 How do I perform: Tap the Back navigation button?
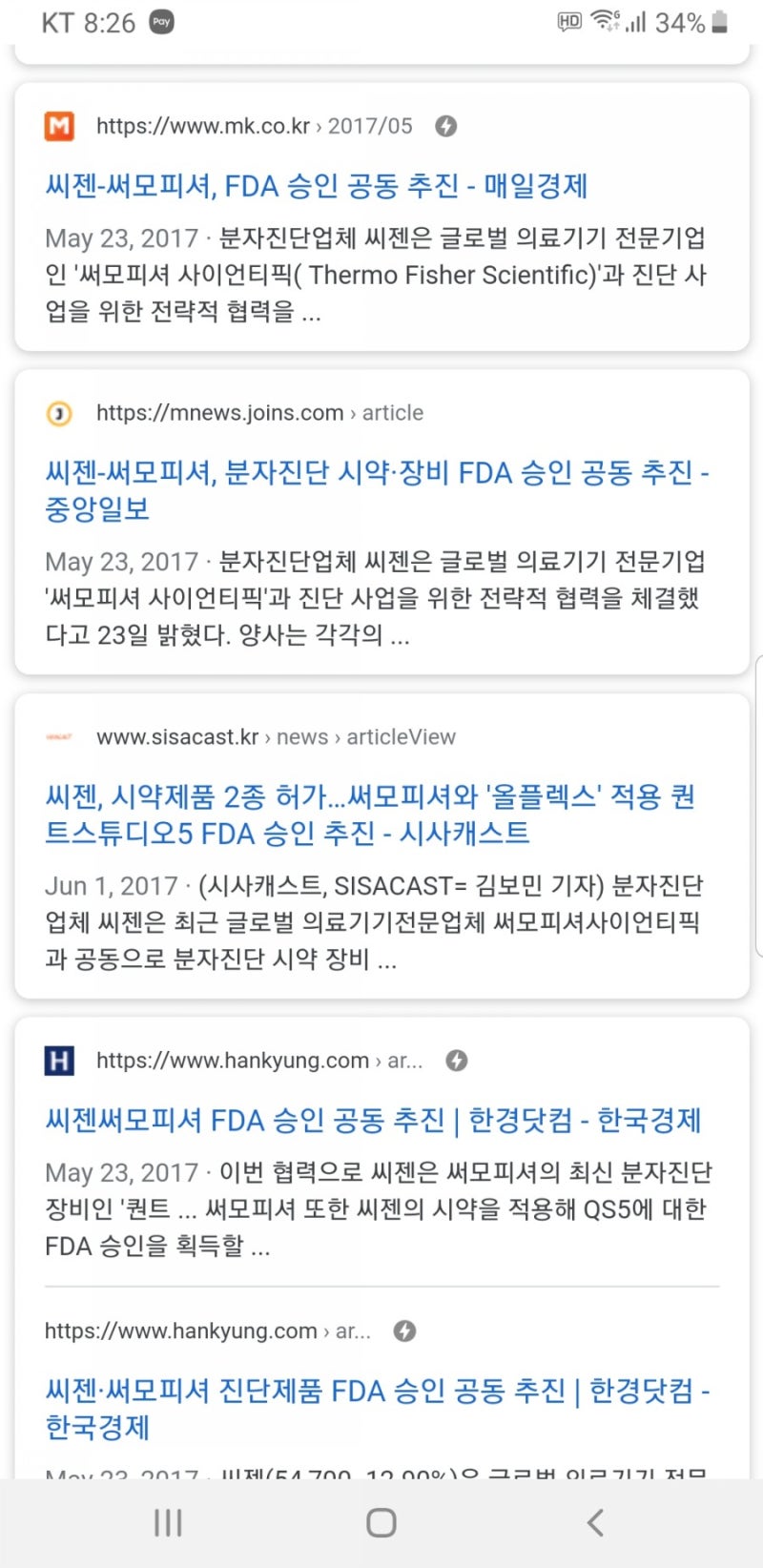(594, 1522)
